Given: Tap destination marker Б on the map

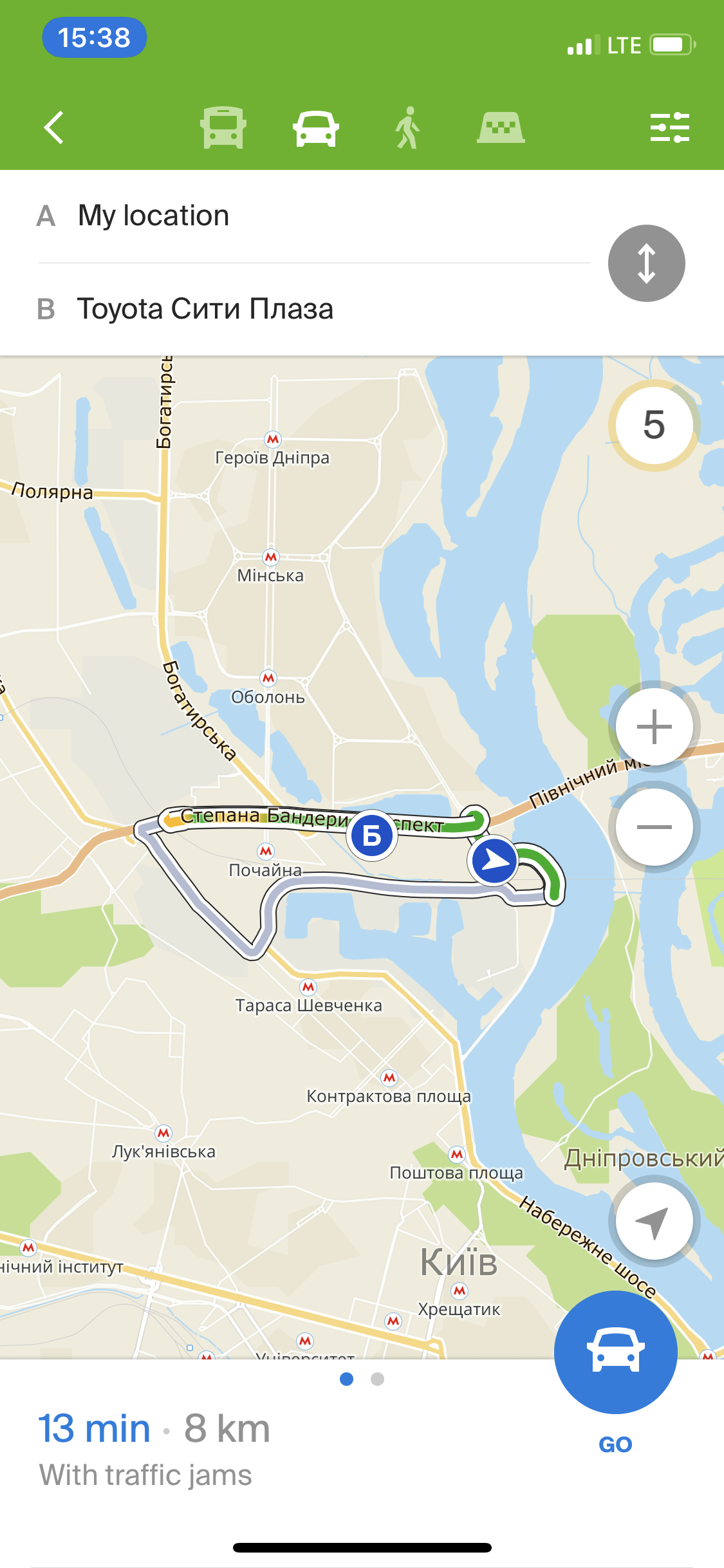Looking at the screenshot, I should (372, 835).
